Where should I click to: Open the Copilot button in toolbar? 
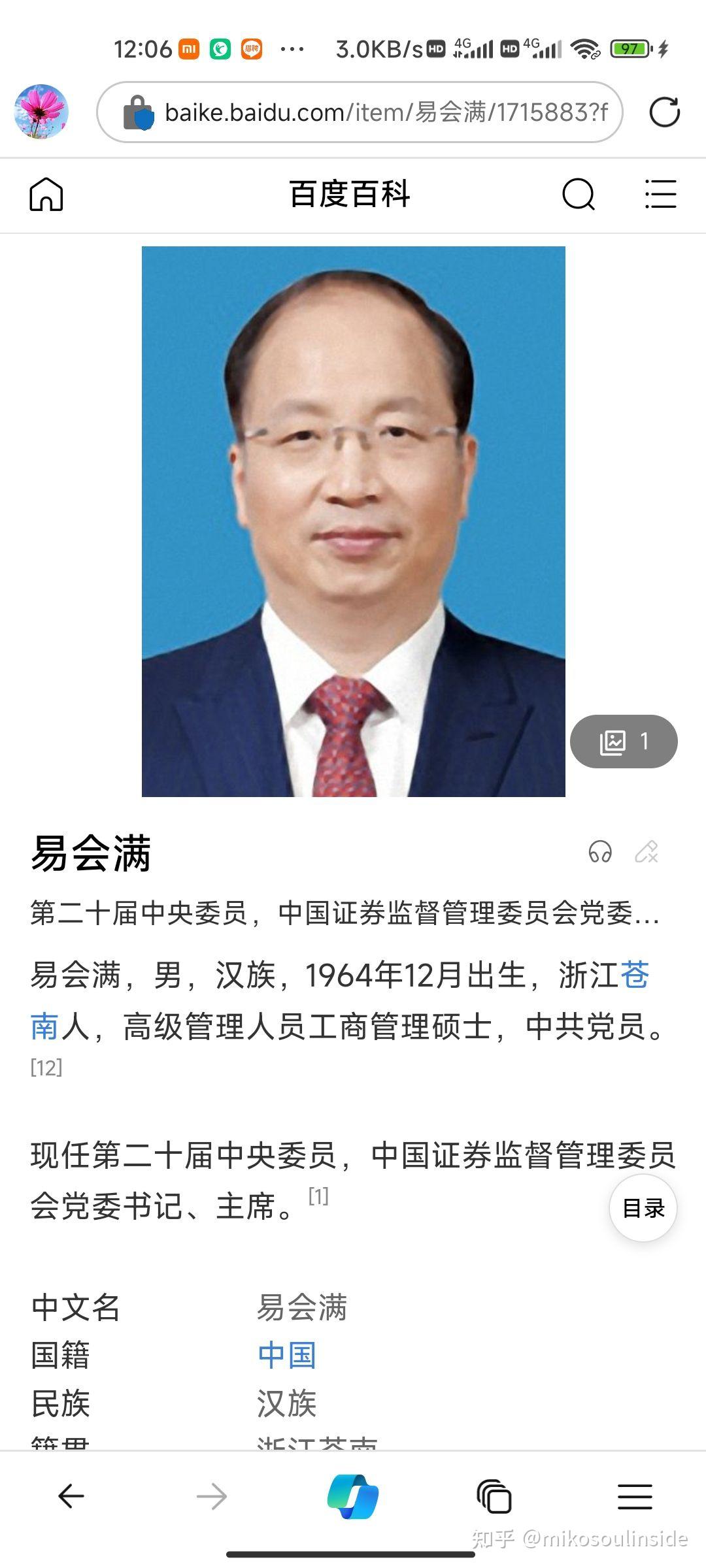click(353, 1496)
